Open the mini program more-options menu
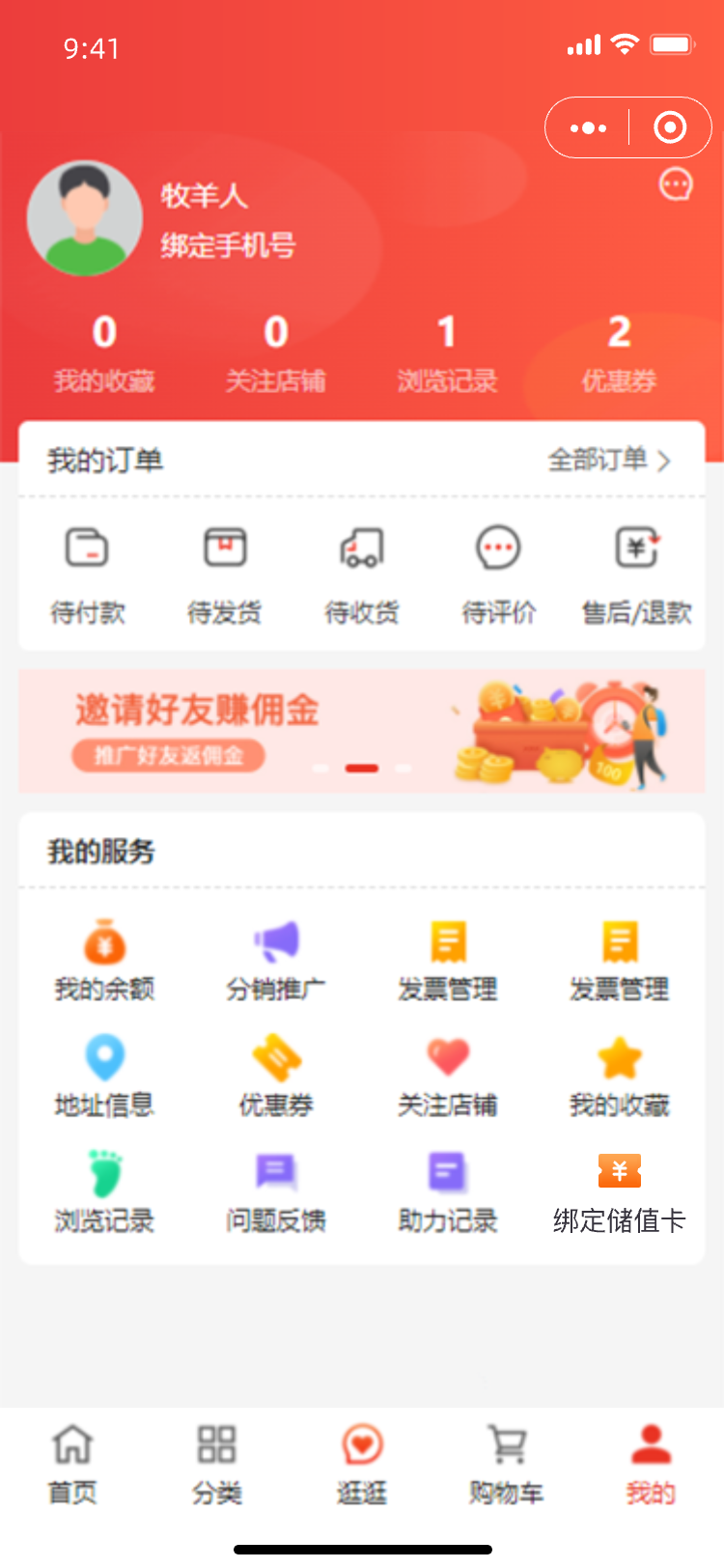Screen dimensions: 724x1568 click(588, 127)
